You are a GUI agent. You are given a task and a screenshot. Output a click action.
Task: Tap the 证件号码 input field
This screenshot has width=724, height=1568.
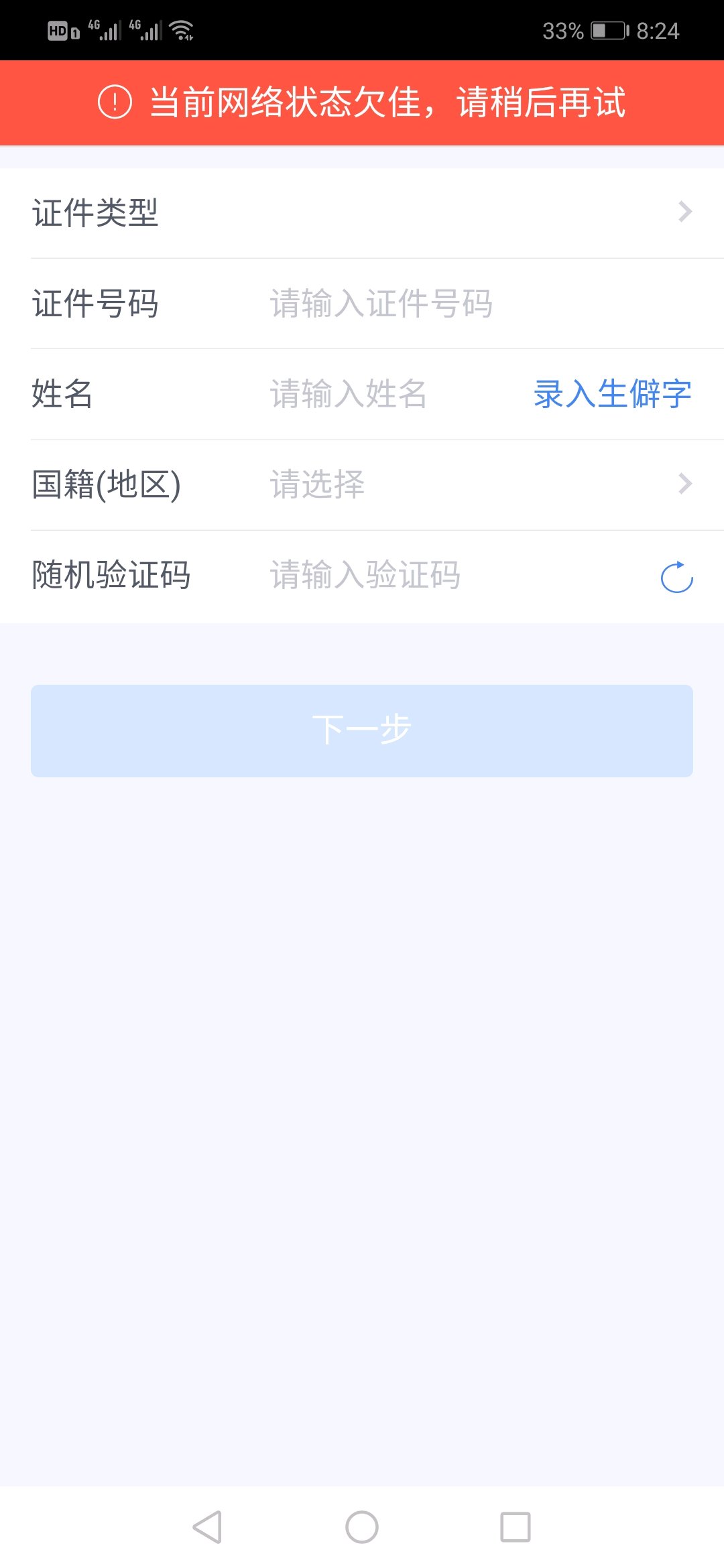point(480,304)
